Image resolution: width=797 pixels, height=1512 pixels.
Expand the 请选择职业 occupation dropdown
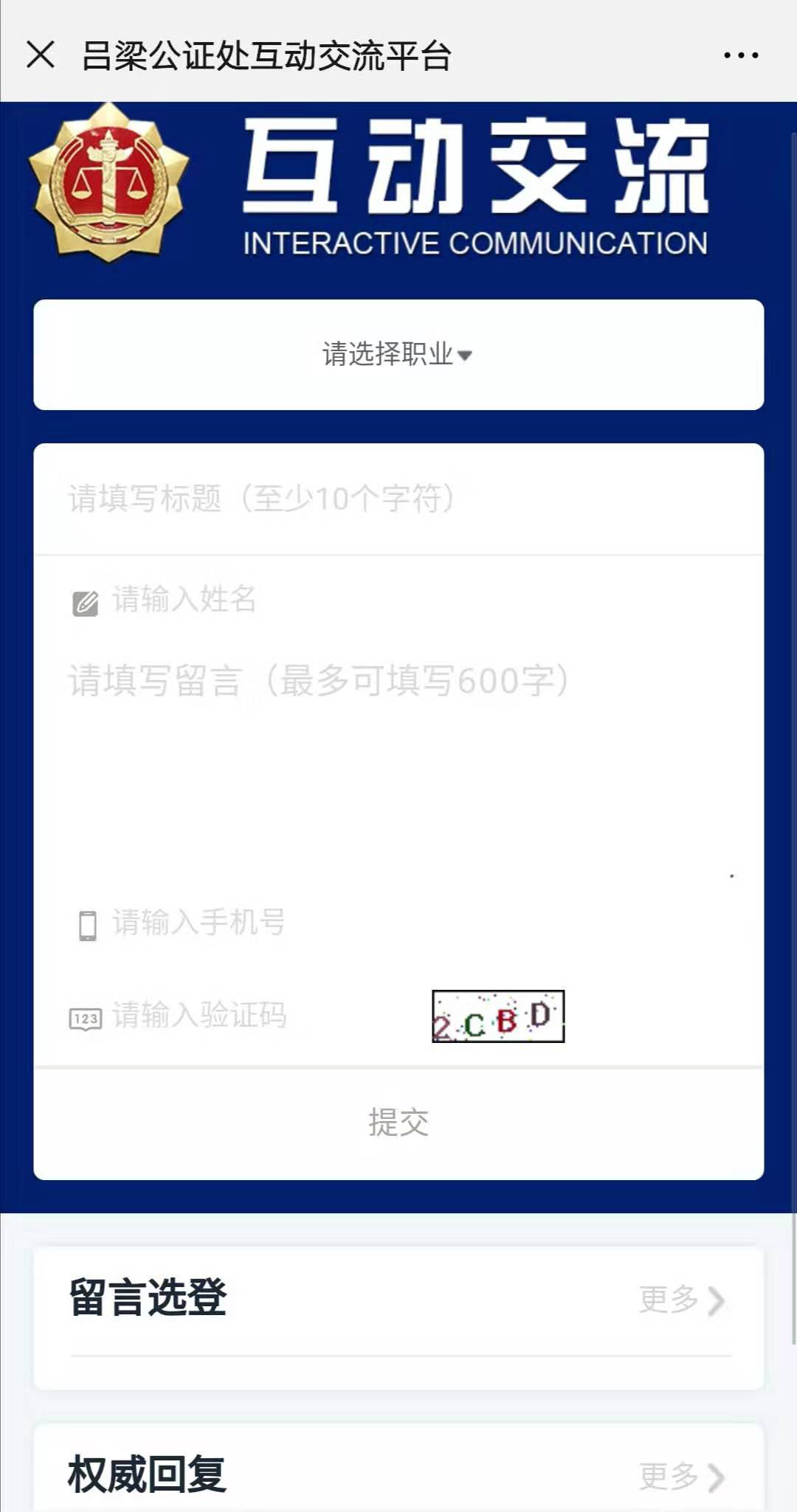click(398, 355)
